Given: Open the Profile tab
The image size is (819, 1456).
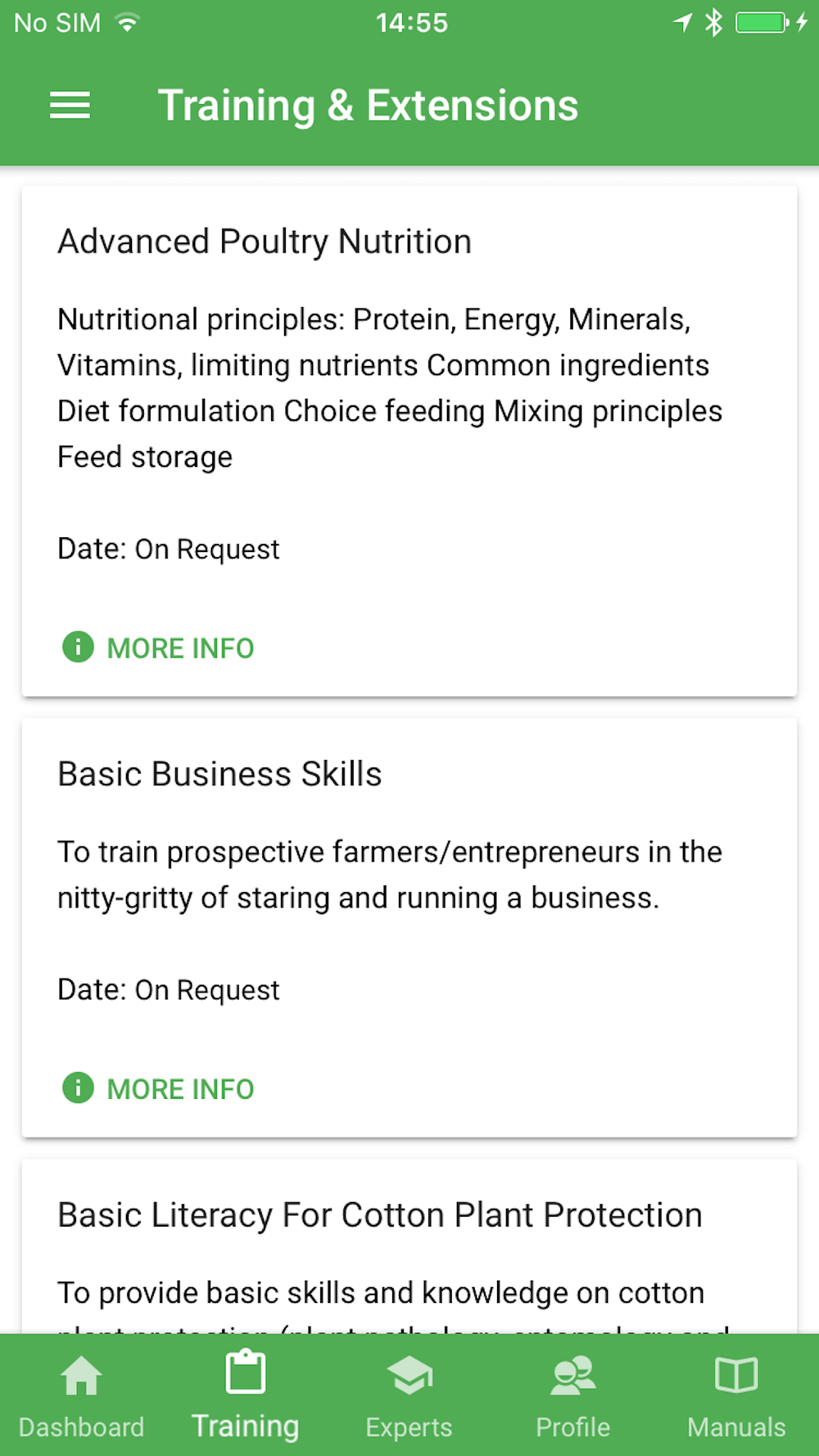Looking at the screenshot, I should [572, 1395].
